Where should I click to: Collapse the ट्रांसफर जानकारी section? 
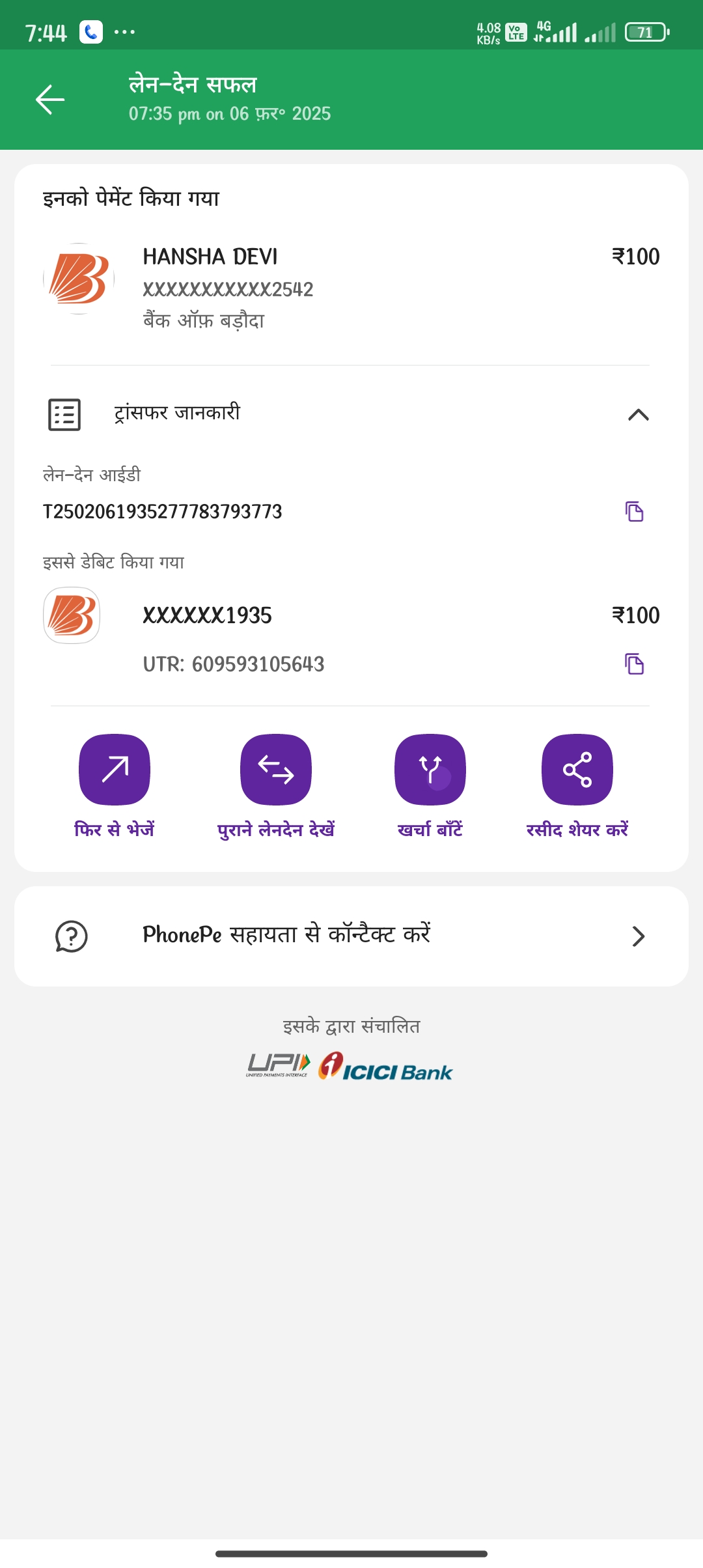pyautogui.click(x=638, y=415)
